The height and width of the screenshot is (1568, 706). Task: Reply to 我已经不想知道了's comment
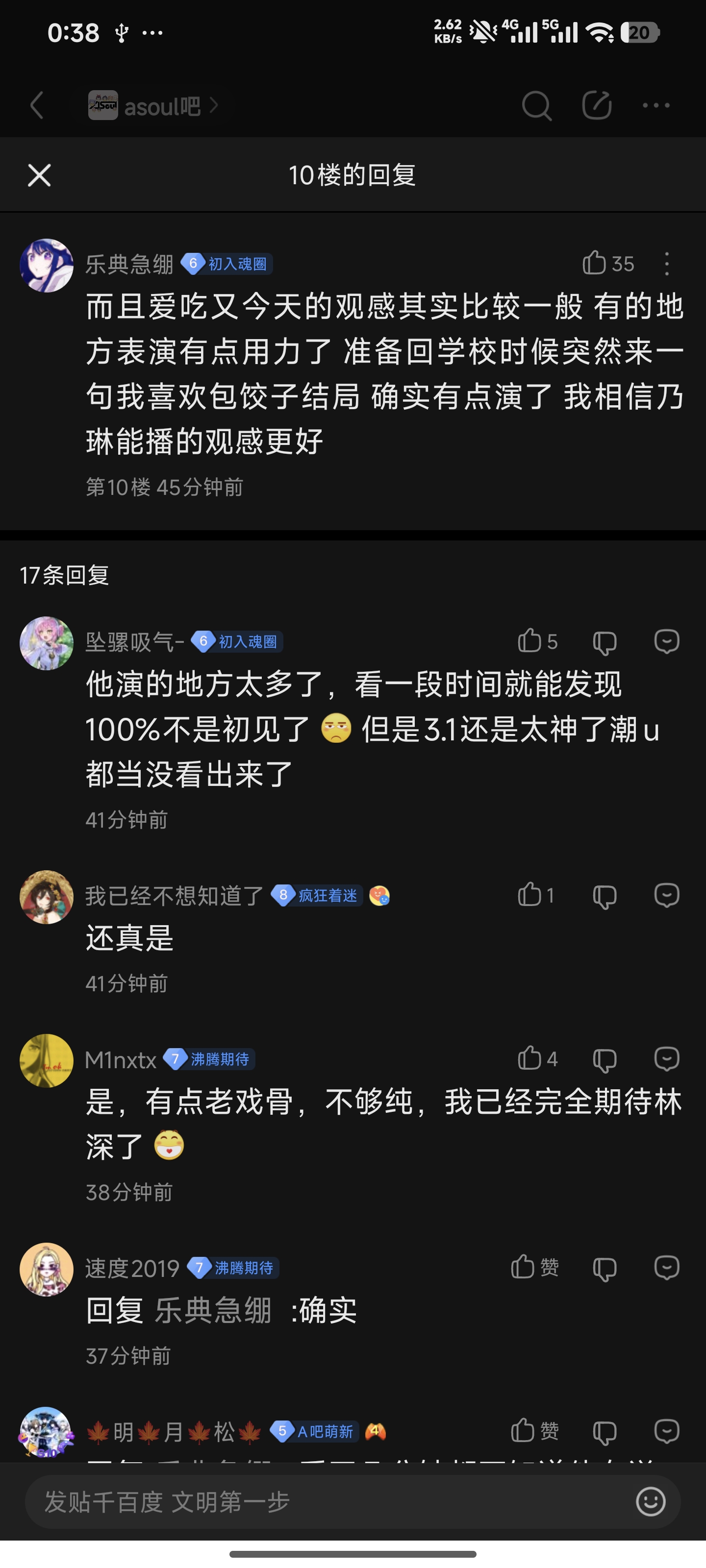click(x=666, y=895)
